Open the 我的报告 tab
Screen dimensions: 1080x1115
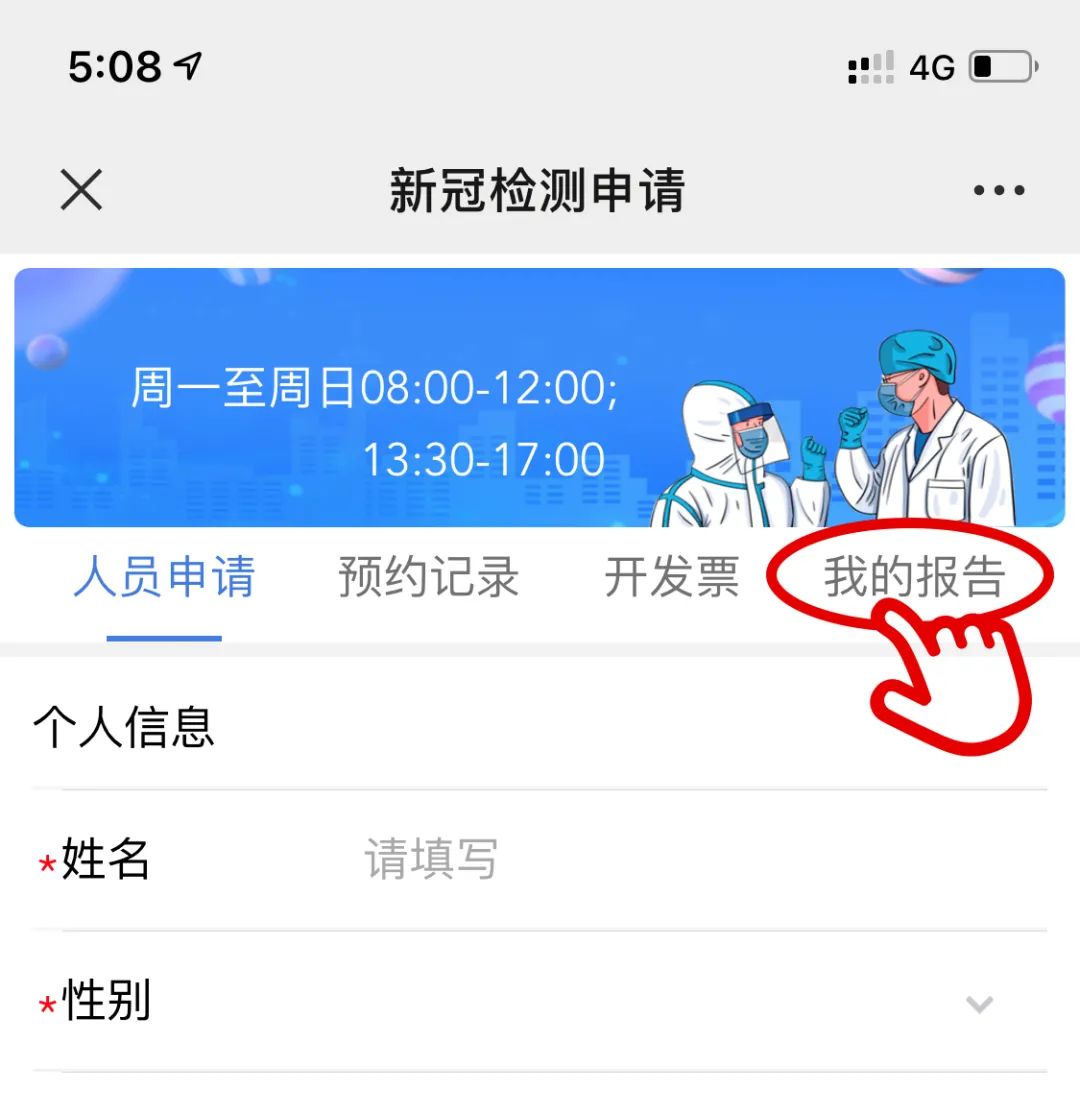(x=913, y=578)
